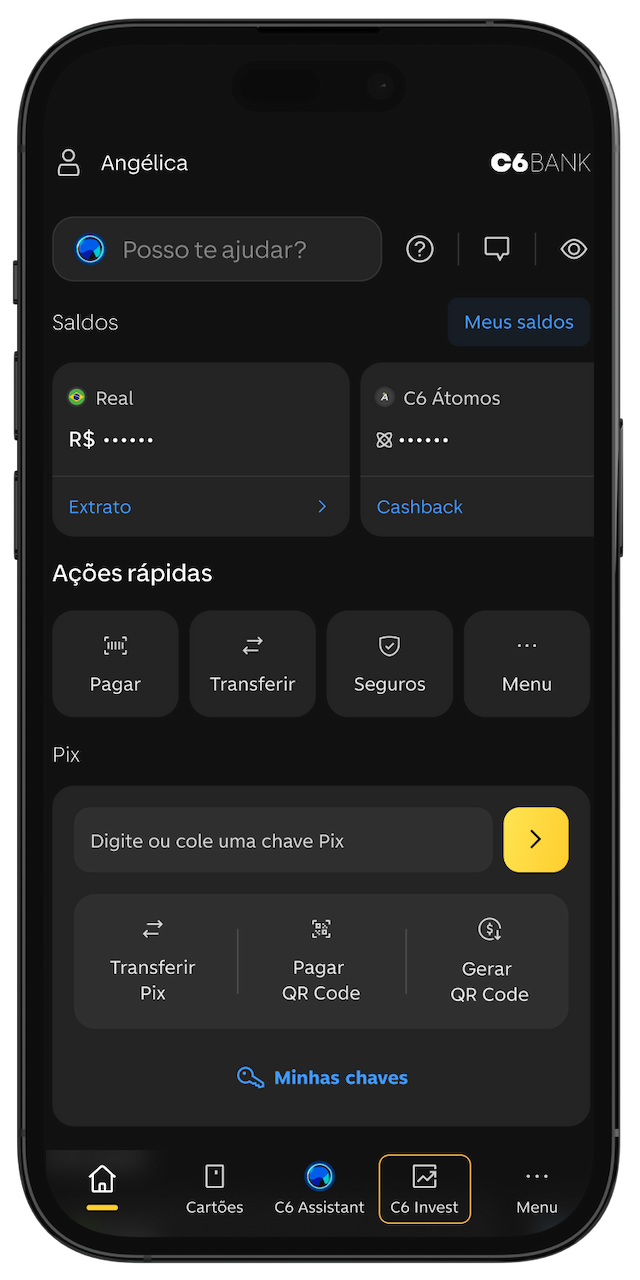Open the Seguros quick action
Viewport: 640px width, 1280px height.
390,664
